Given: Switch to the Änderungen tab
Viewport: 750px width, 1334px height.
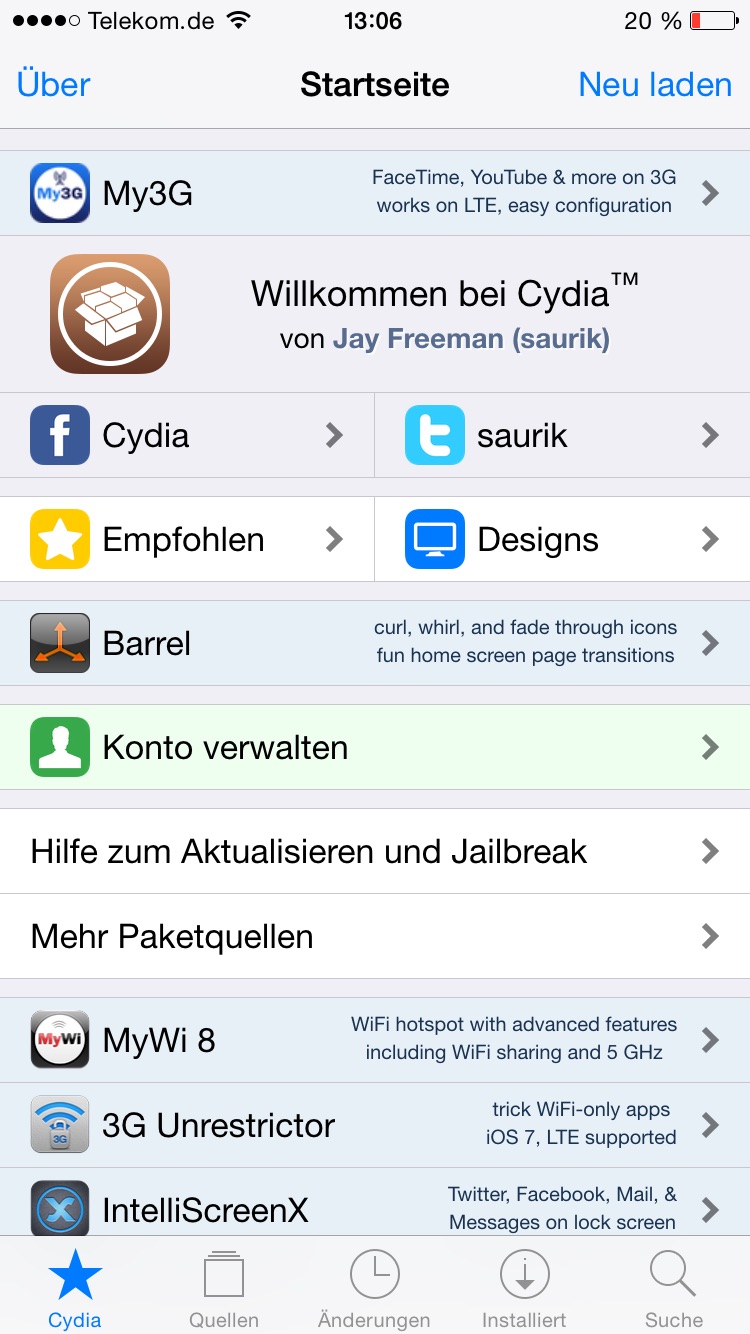Looking at the screenshot, I should (x=374, y=1288).
